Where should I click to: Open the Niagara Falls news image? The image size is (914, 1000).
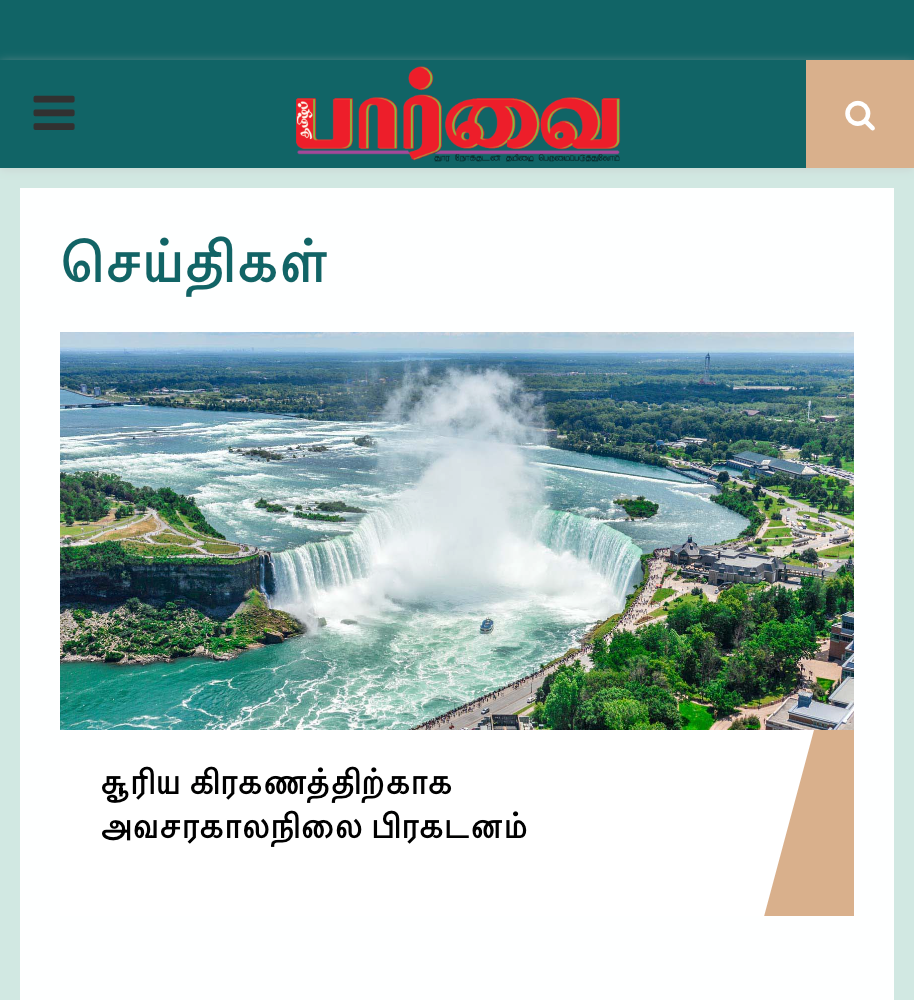456,530
